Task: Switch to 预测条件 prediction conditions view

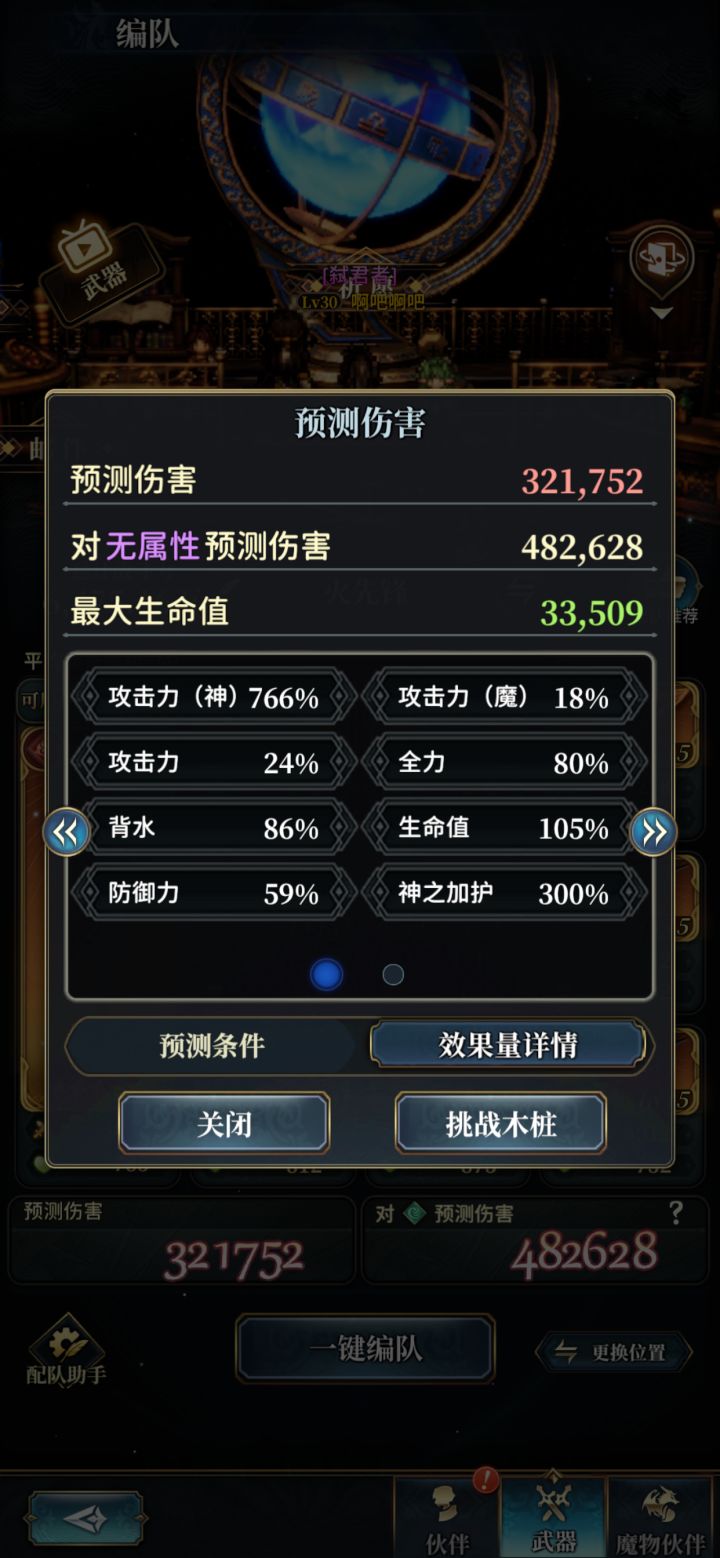Action: tap(214, 1044)
